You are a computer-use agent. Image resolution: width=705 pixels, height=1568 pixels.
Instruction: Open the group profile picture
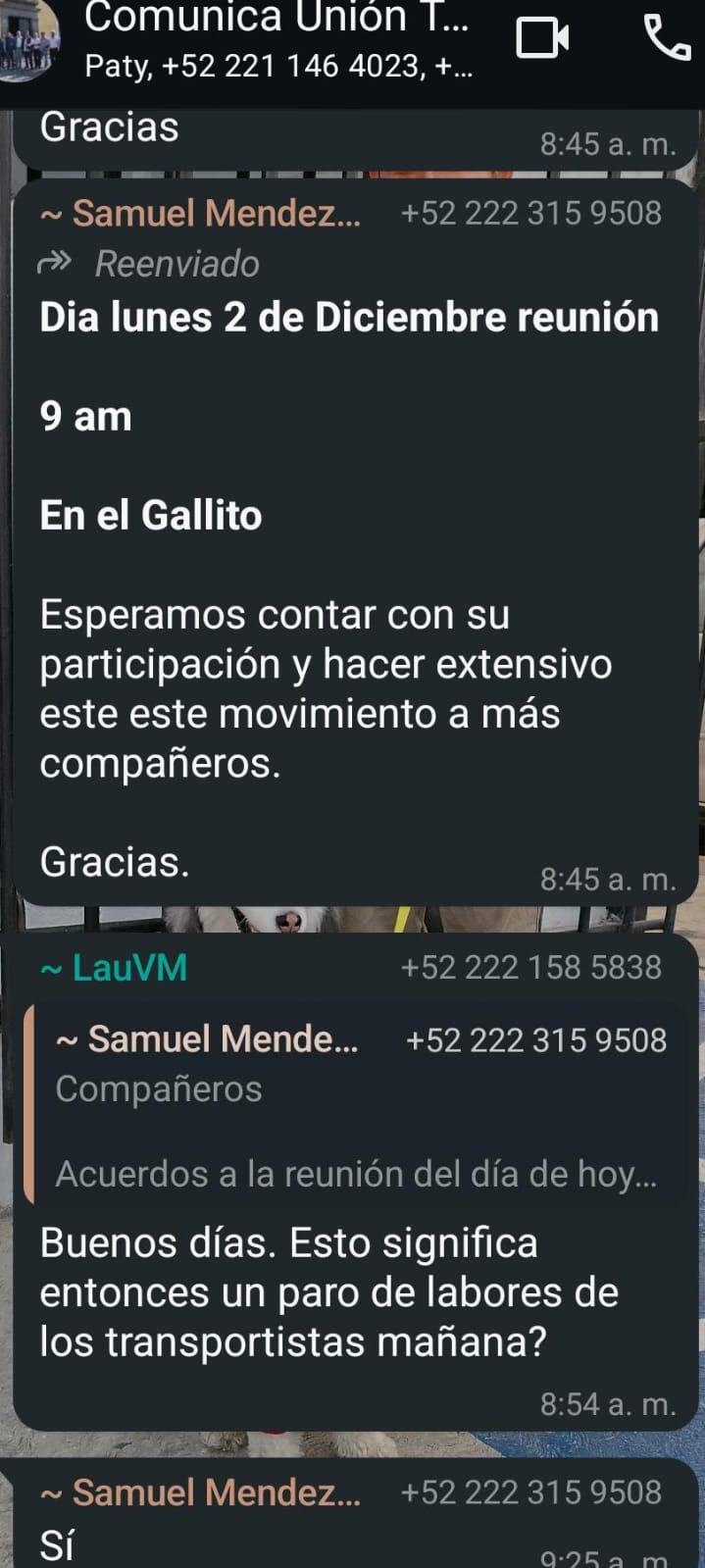pyautogui.click(x=27, y=41)
